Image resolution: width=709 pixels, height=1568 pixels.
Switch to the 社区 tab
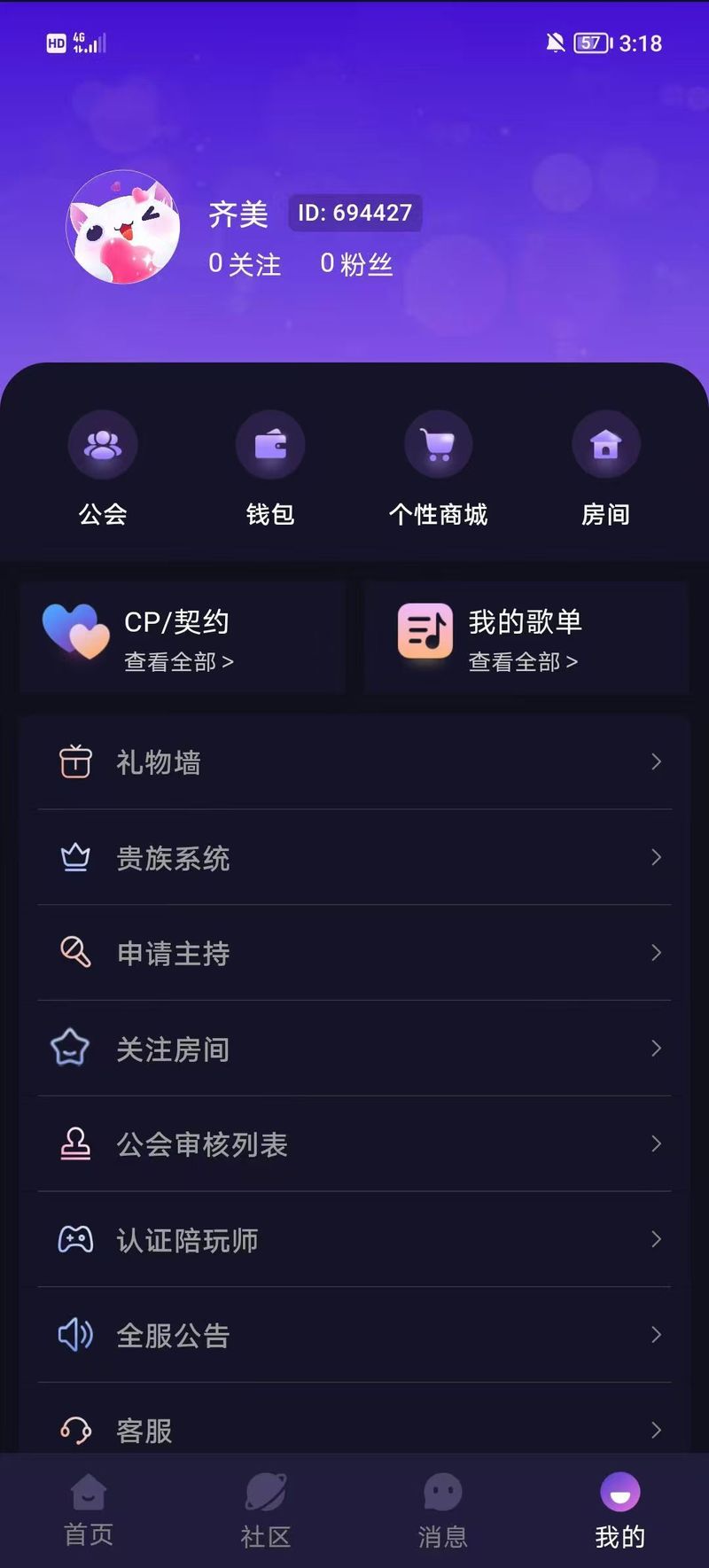click(x=266, y=1510)
